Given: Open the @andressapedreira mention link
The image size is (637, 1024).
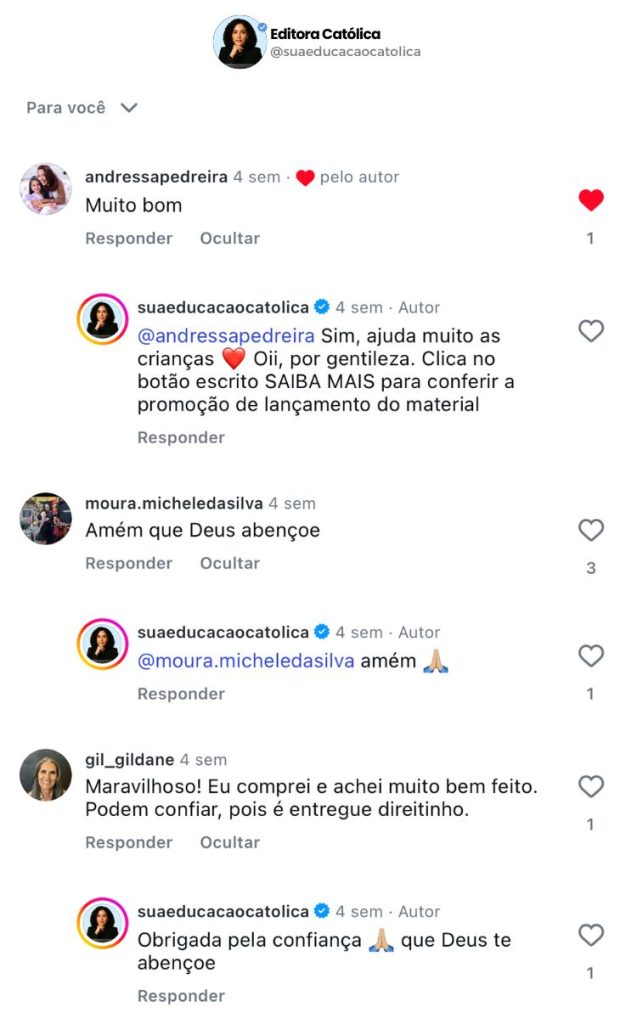Looking at the screenshot, I should pyautogui.click(x=225, y=335).
